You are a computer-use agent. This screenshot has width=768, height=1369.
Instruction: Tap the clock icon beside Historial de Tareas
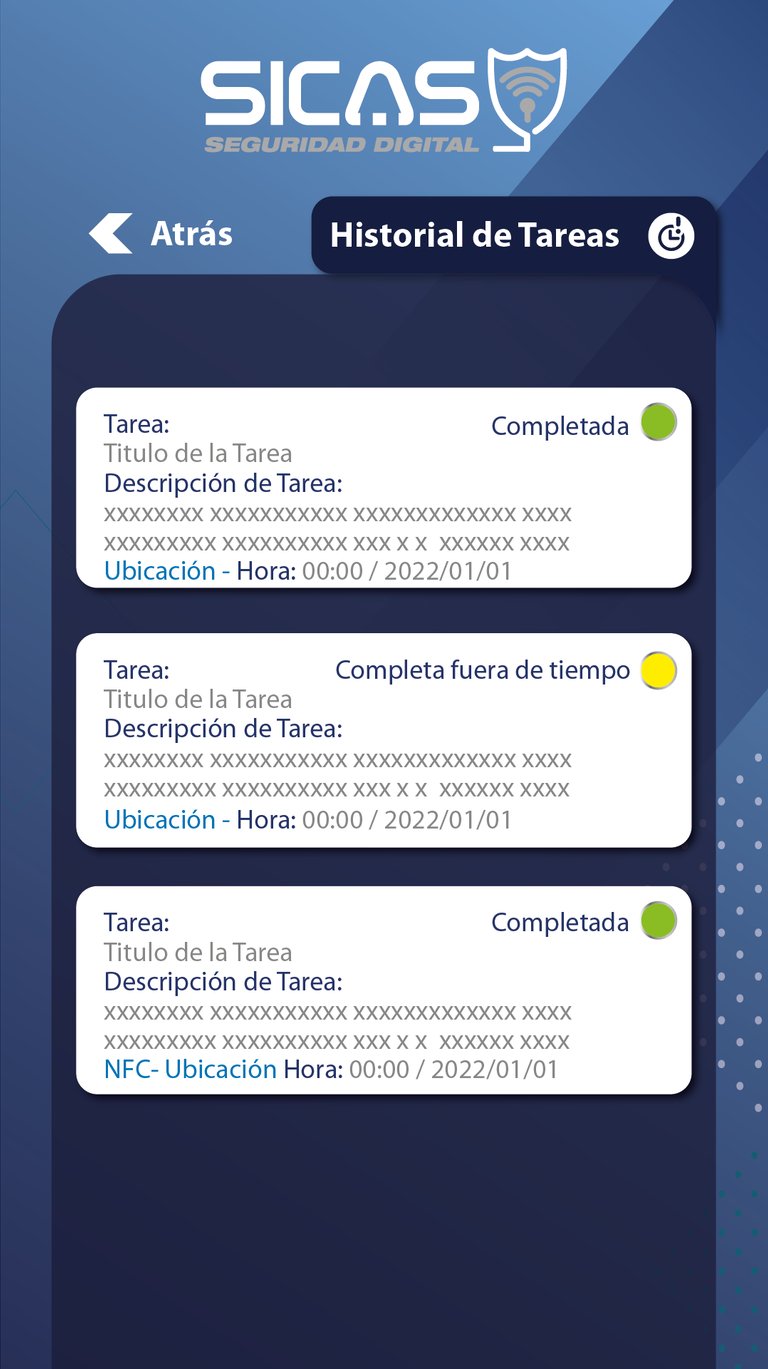point(670,236)
